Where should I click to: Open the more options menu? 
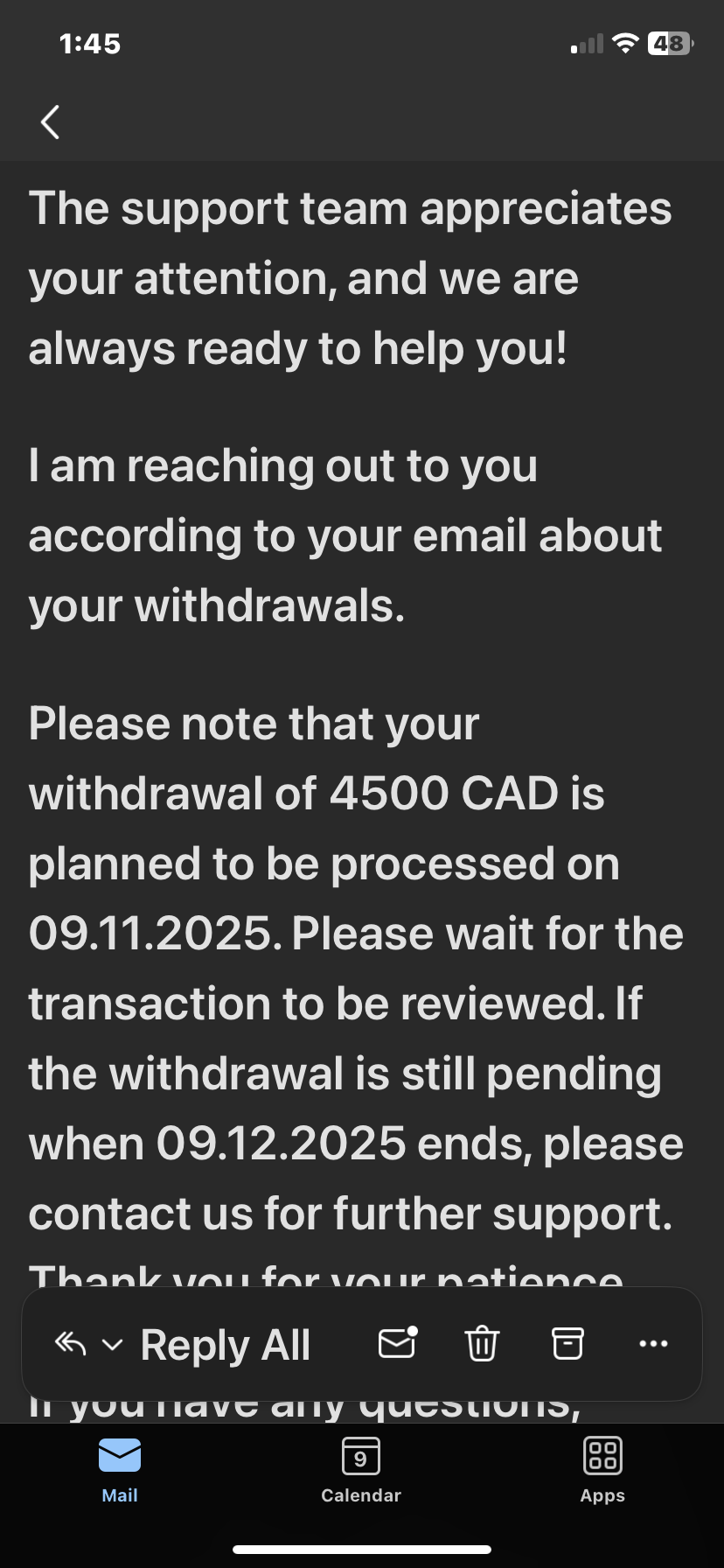653,1343
